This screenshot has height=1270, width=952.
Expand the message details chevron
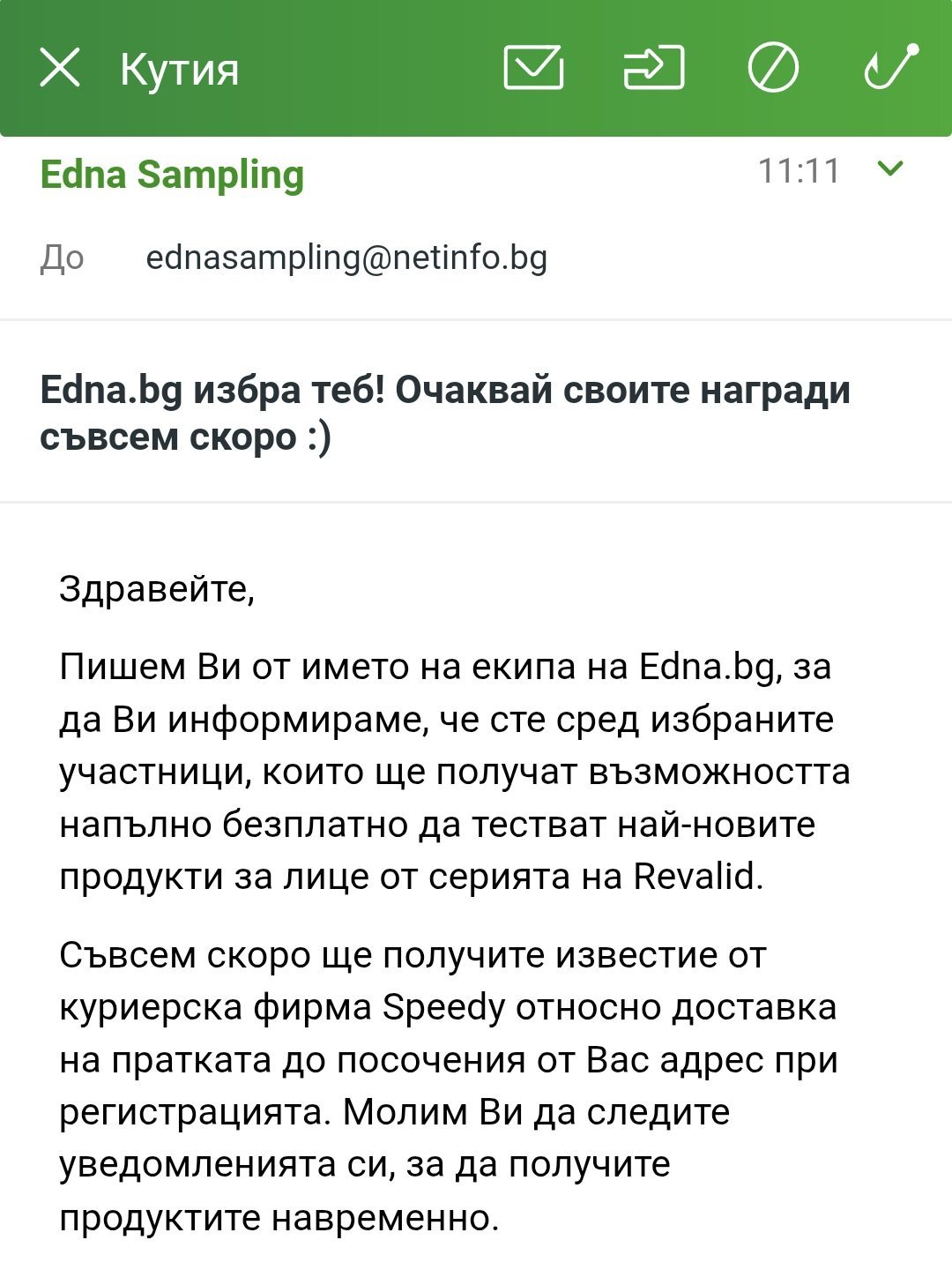click(891, 168)
